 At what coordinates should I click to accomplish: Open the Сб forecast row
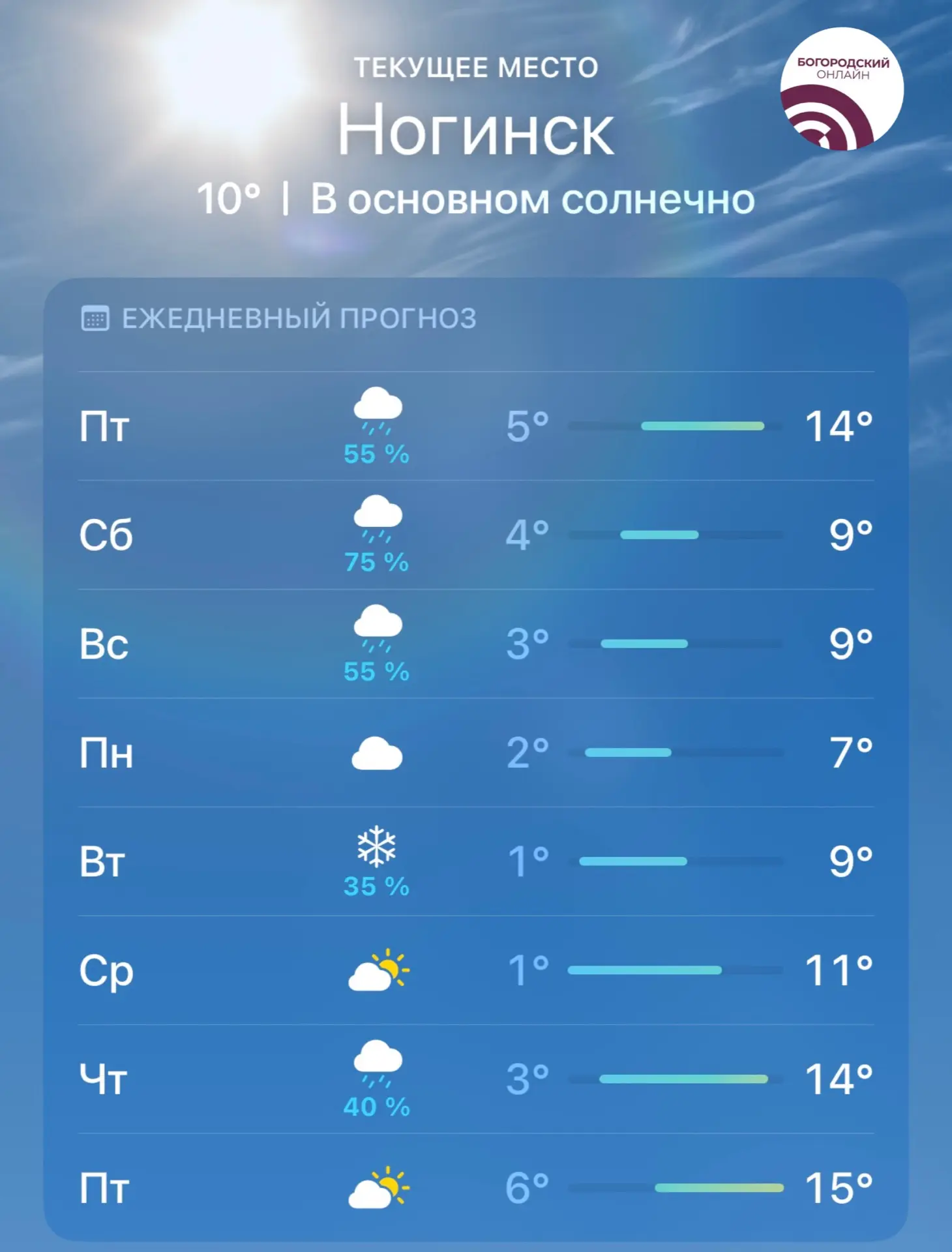(x=476, y=535)
